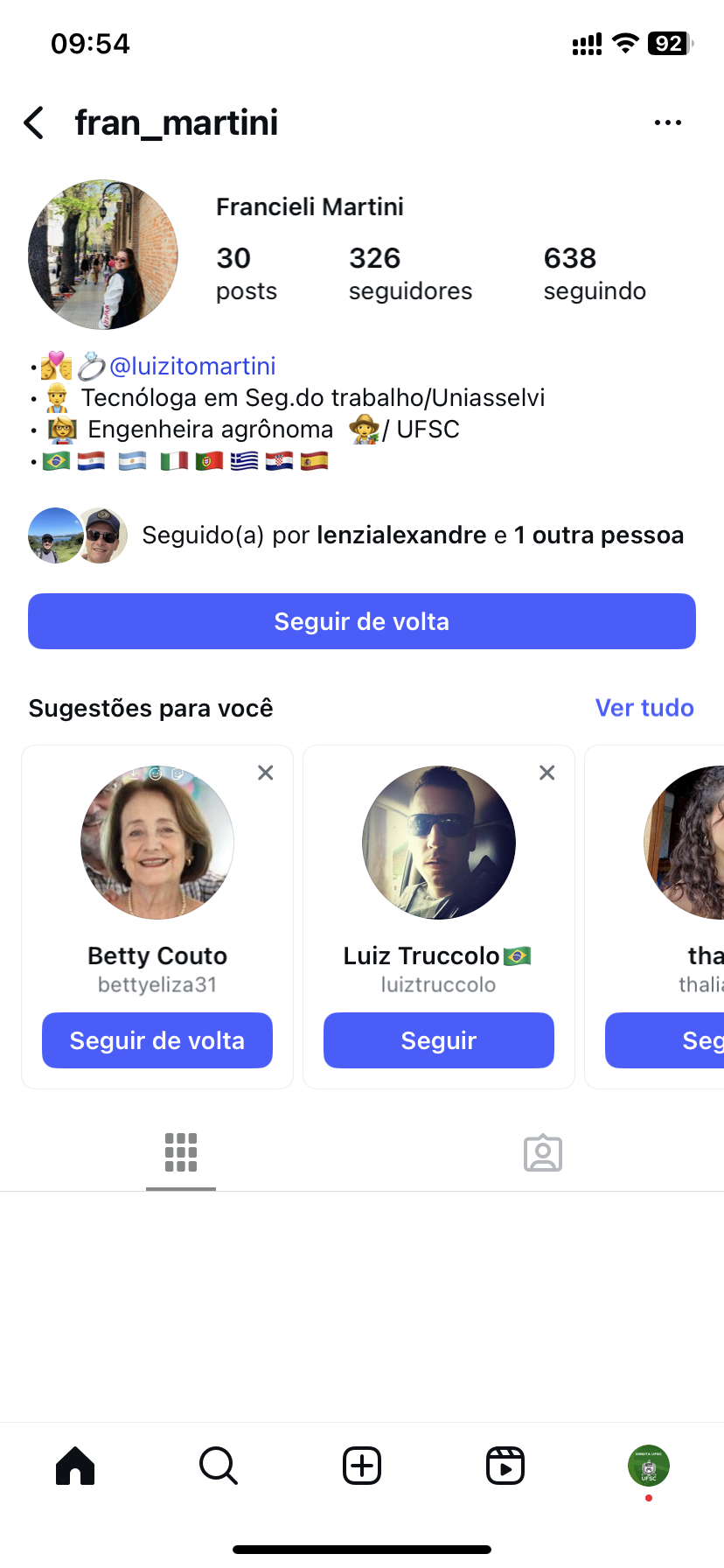Follow back Betty Couto

pos(157,1040)
